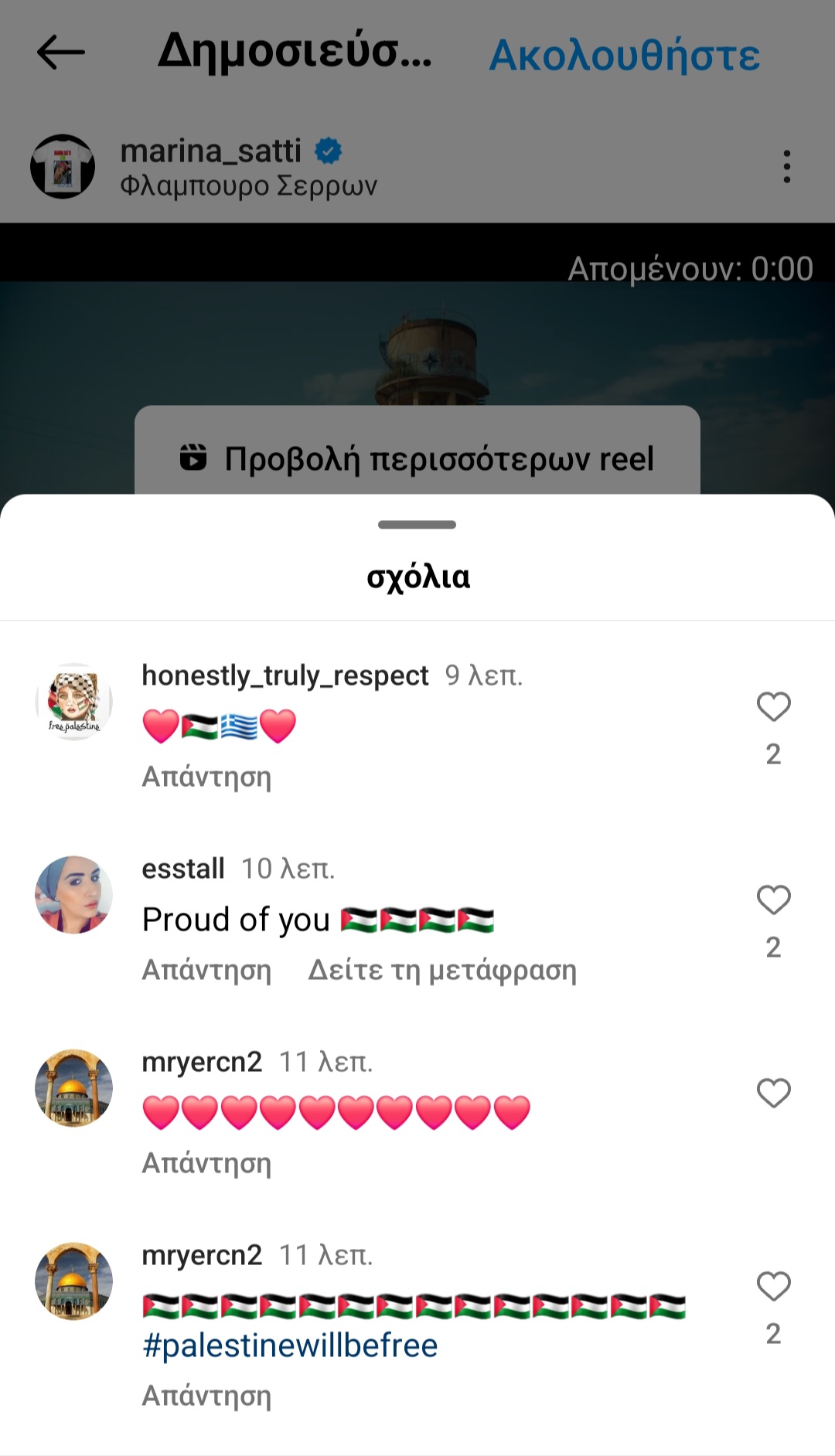This screenshot has width=835, height=1456.
Task: Go back using the top arrow
Action: (x=60, y=53)
